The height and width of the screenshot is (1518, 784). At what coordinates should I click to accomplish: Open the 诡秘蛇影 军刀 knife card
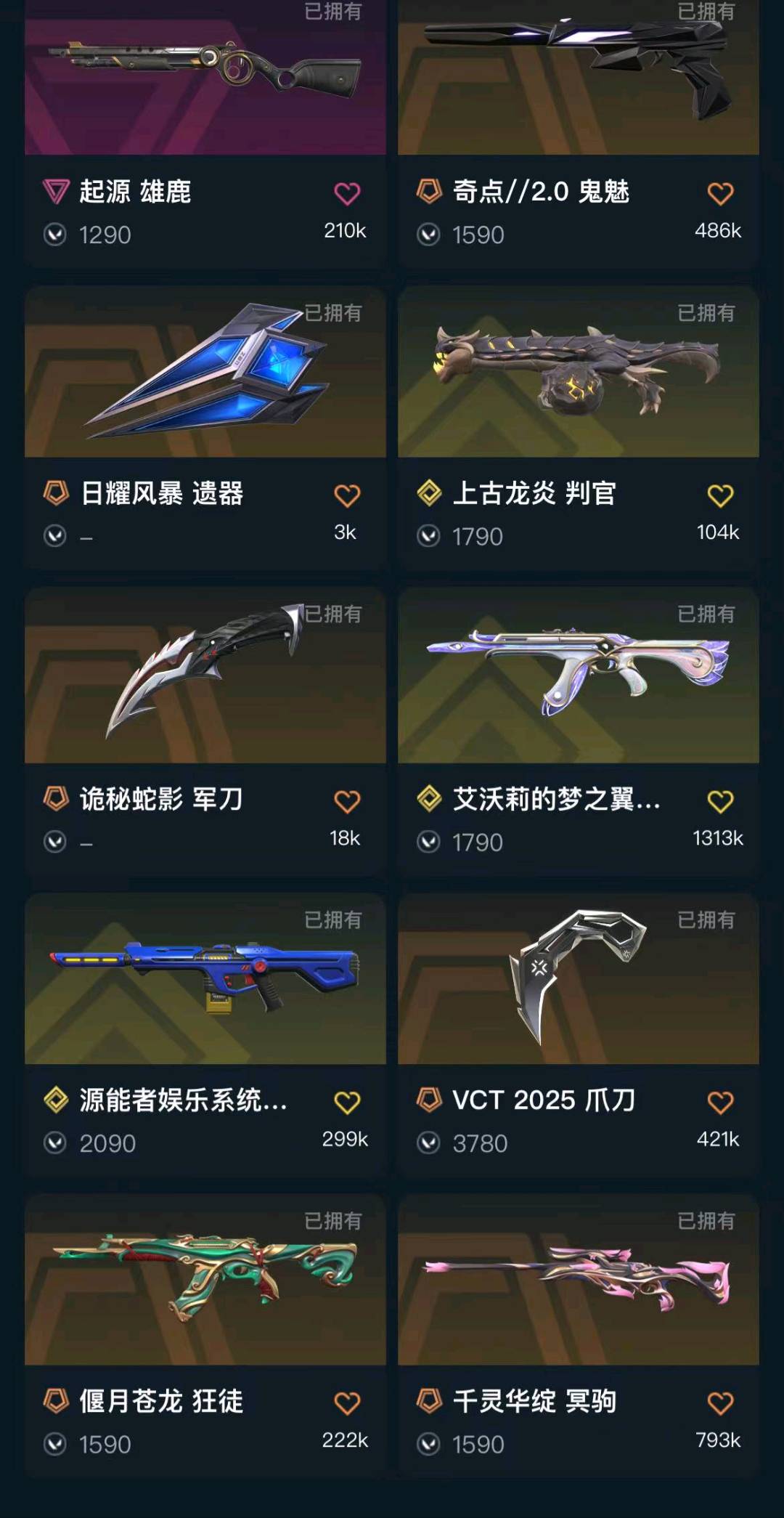tap(205, 675)
